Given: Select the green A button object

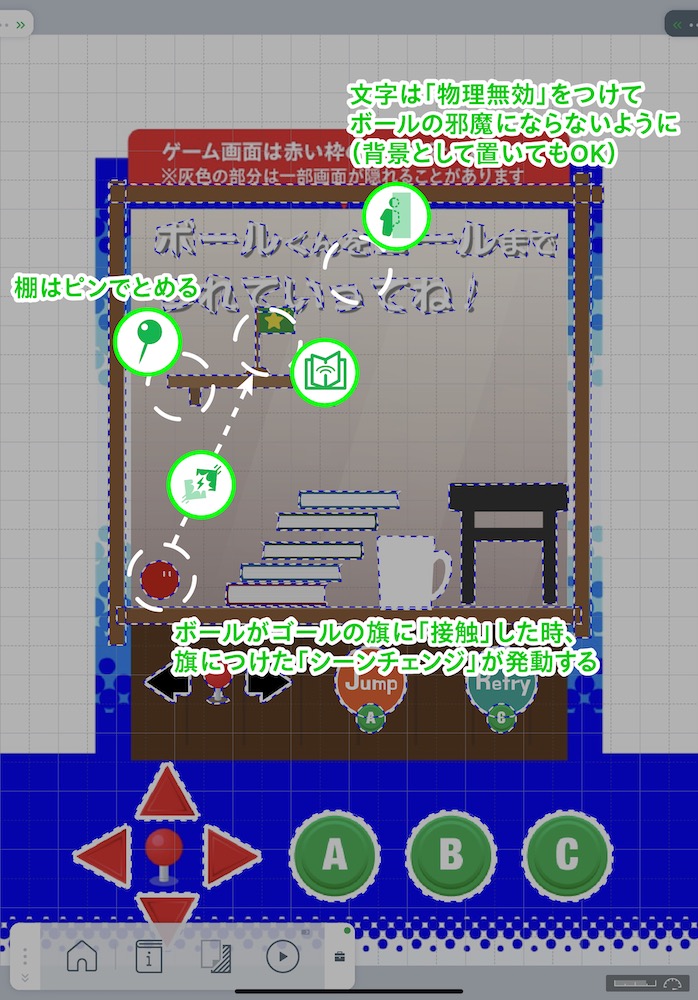Looking at the screenshot, I should tap(334, 855).
